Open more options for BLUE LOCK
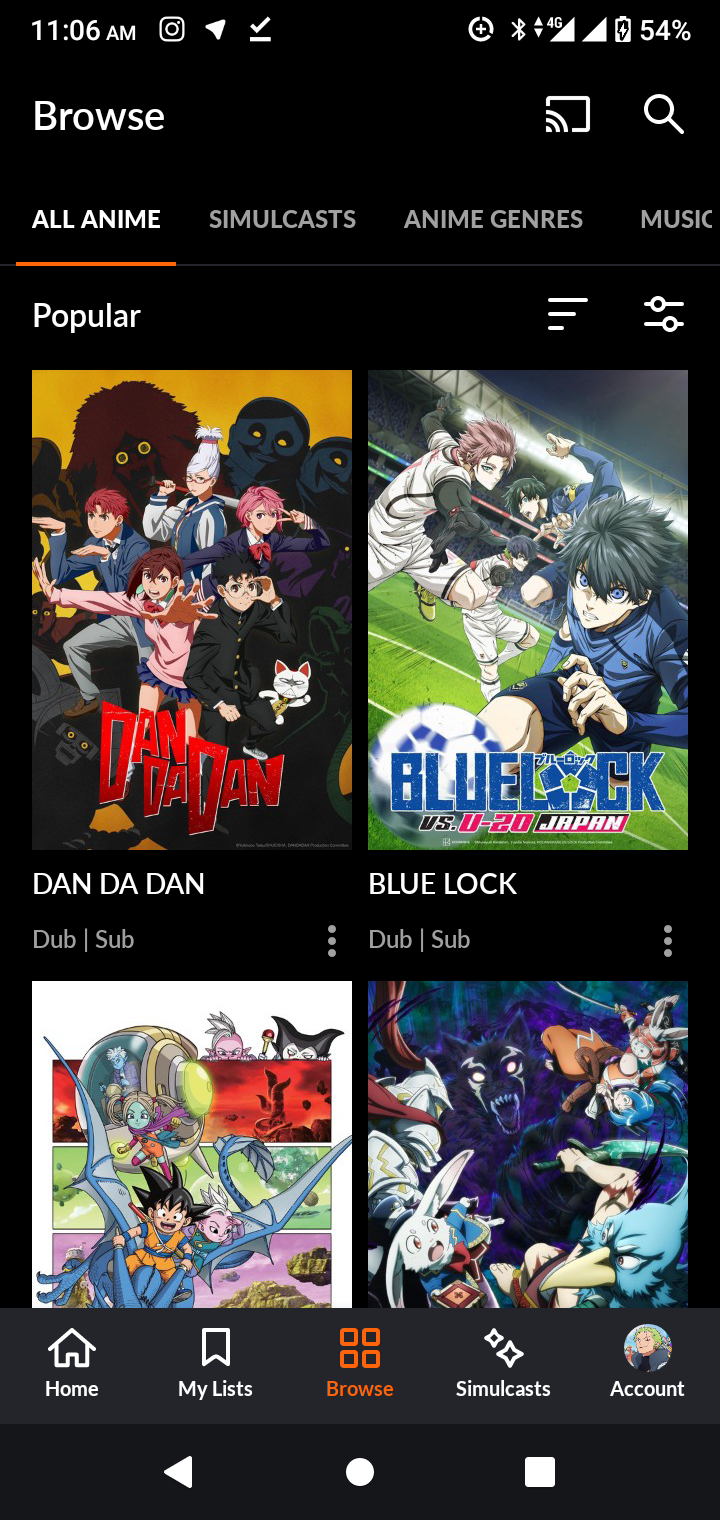This screenshot has height=1520, width=720. [668, 940]
